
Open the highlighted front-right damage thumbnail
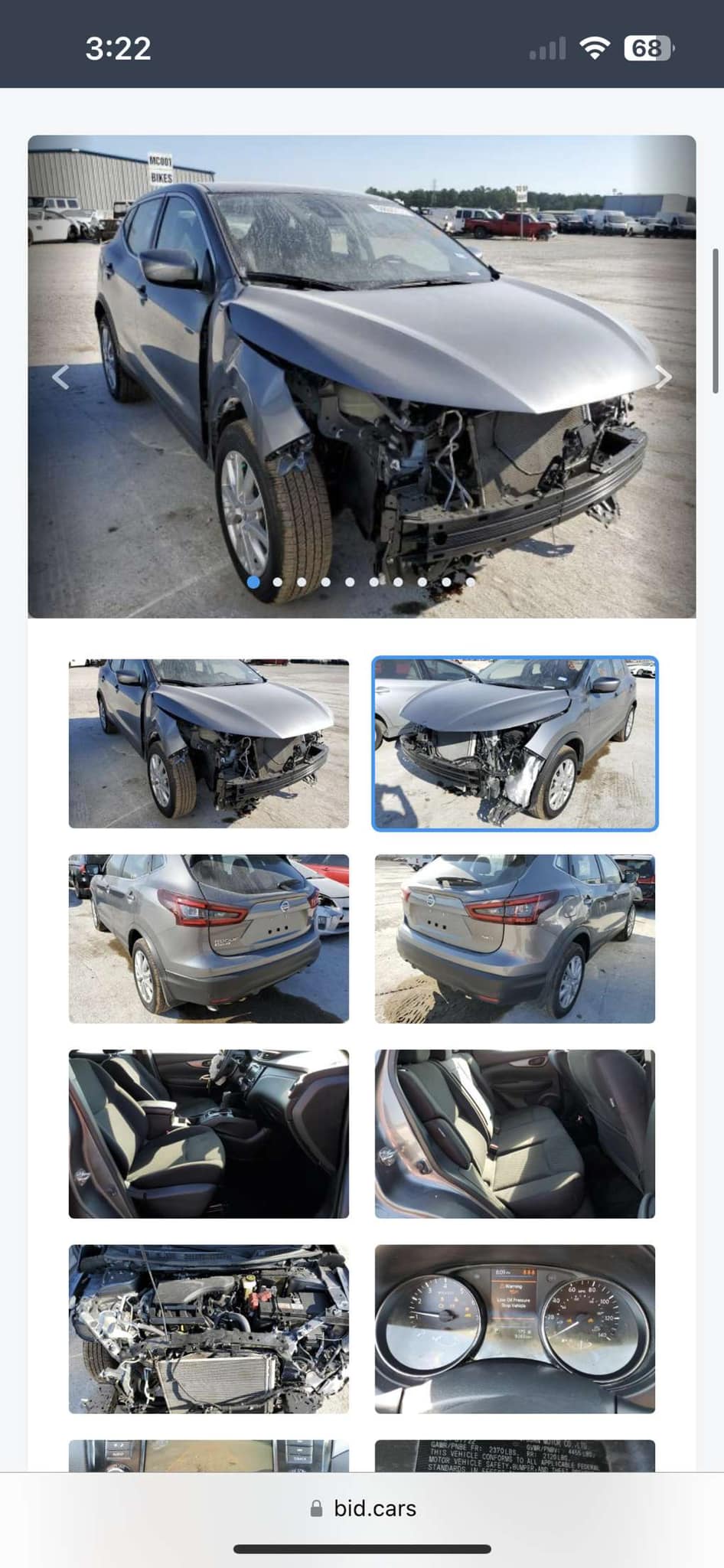click(x=514, y=743)
